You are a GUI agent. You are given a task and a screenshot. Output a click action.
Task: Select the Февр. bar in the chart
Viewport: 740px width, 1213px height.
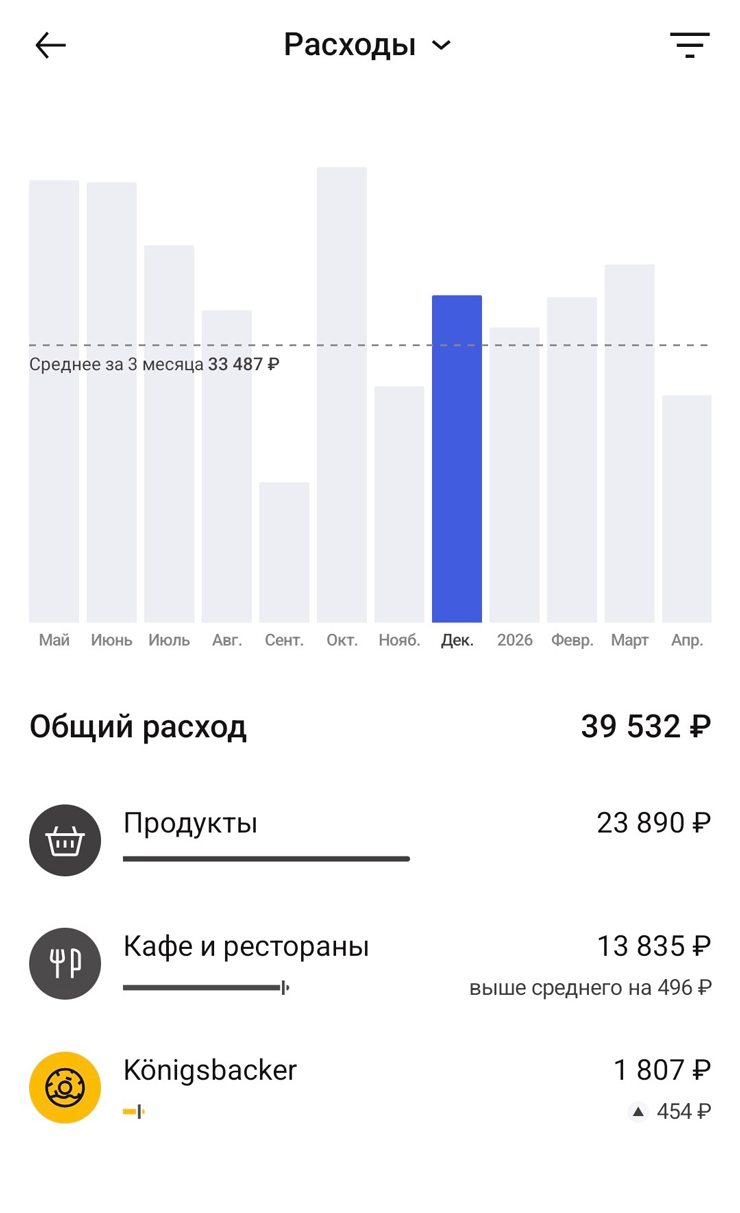point(572,459)
